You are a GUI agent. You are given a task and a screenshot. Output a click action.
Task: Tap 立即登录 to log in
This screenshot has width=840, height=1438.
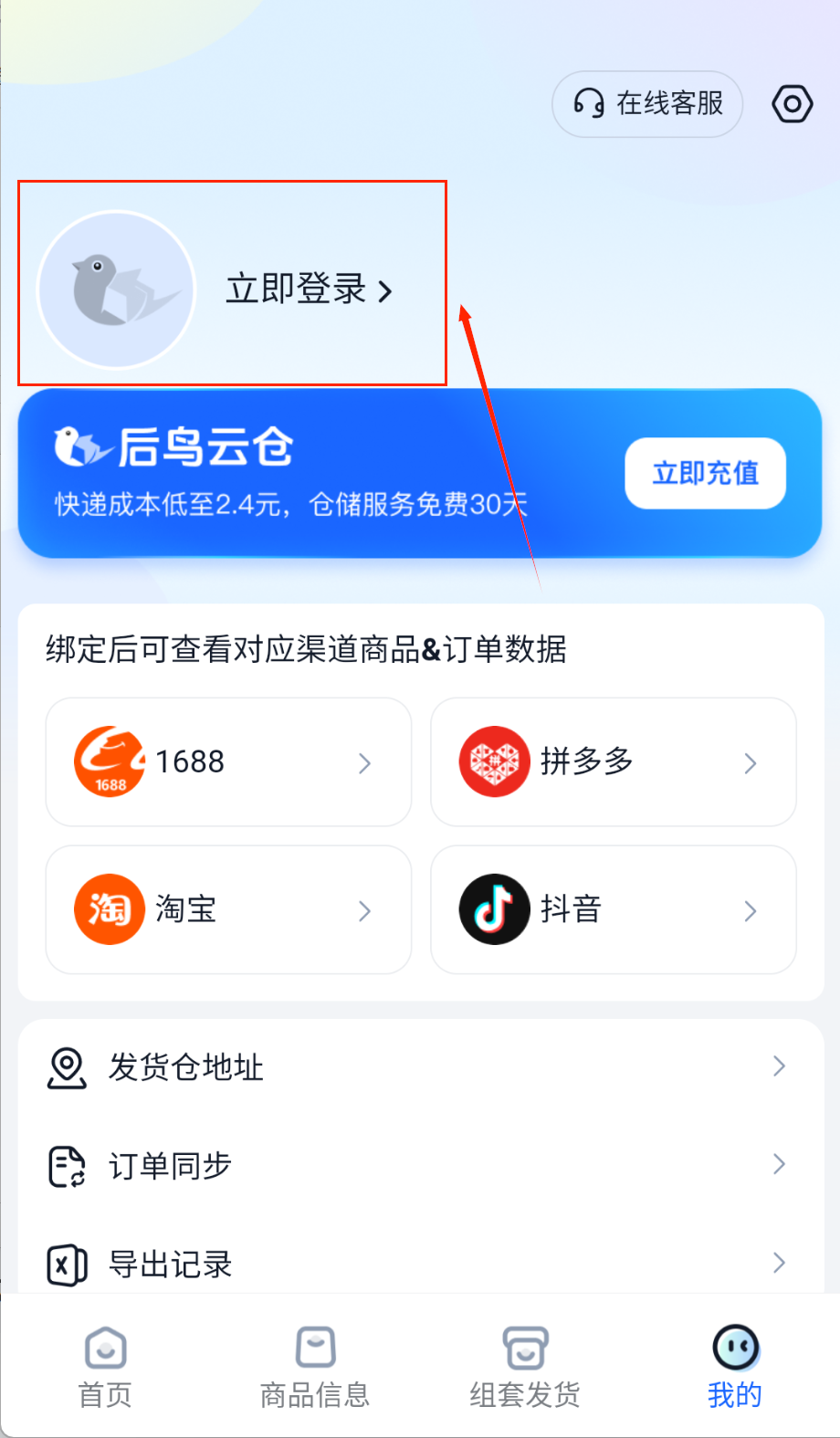pos(309,289)
